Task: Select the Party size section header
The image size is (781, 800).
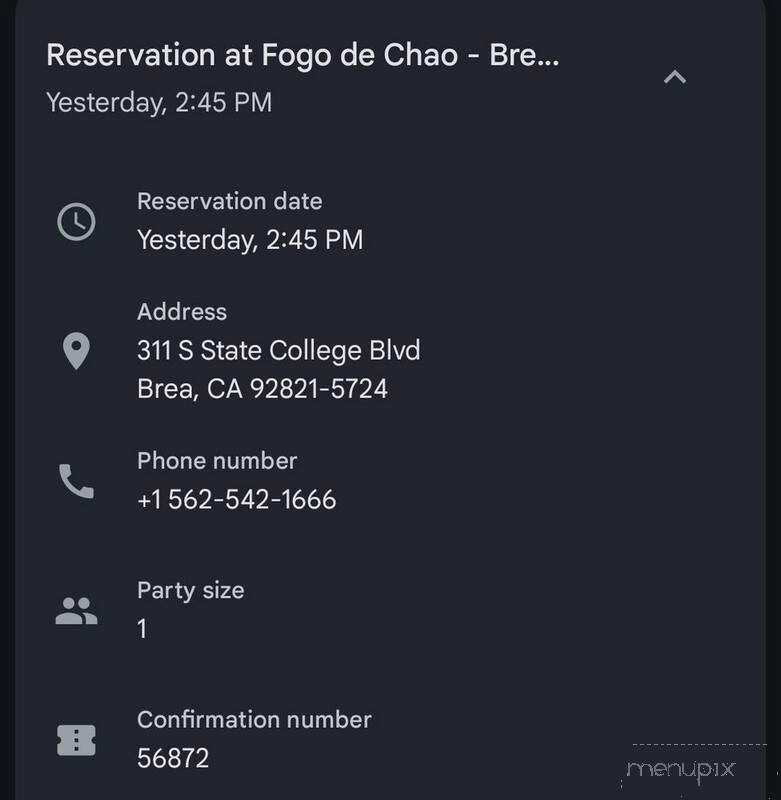Action: 191,590
